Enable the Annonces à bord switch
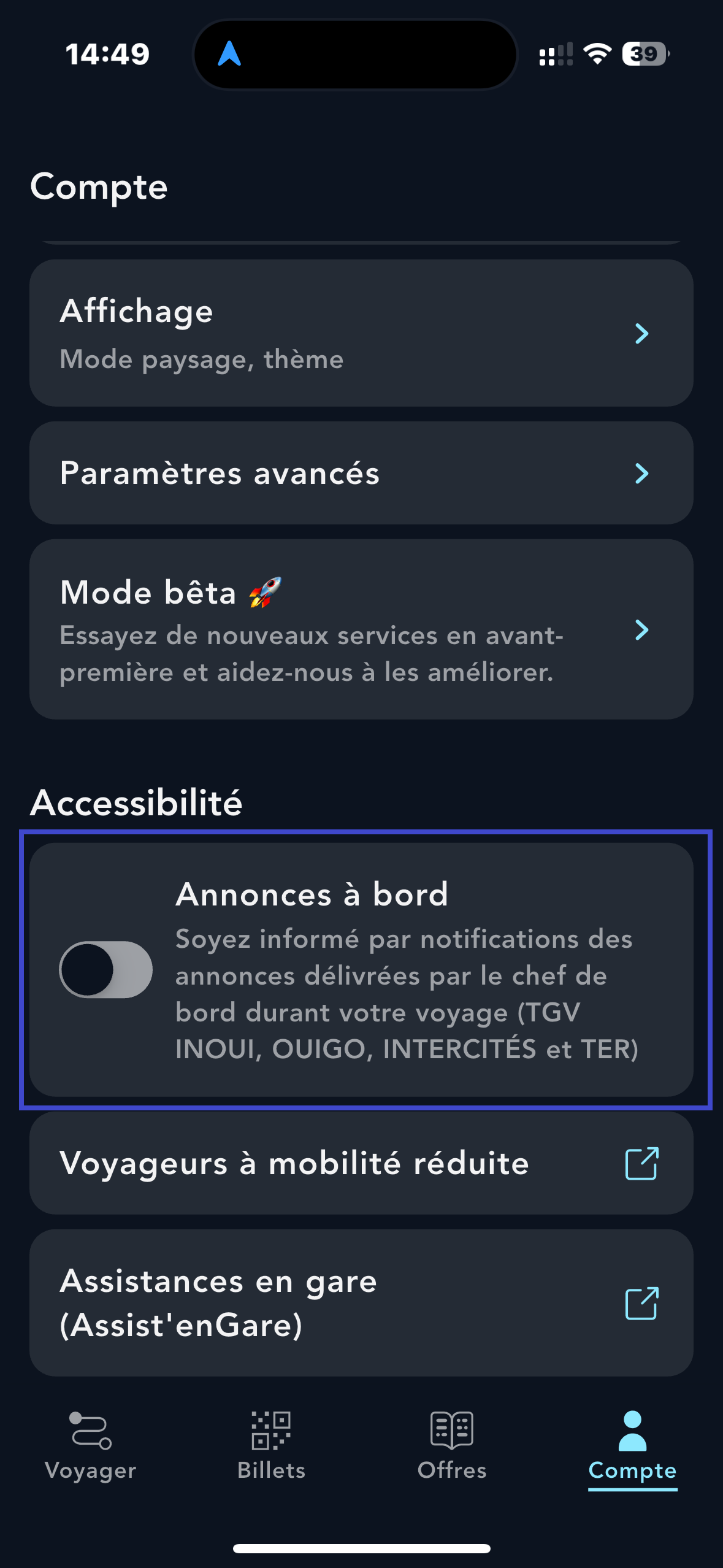The image size is (723, 1568). pos(106,970)
